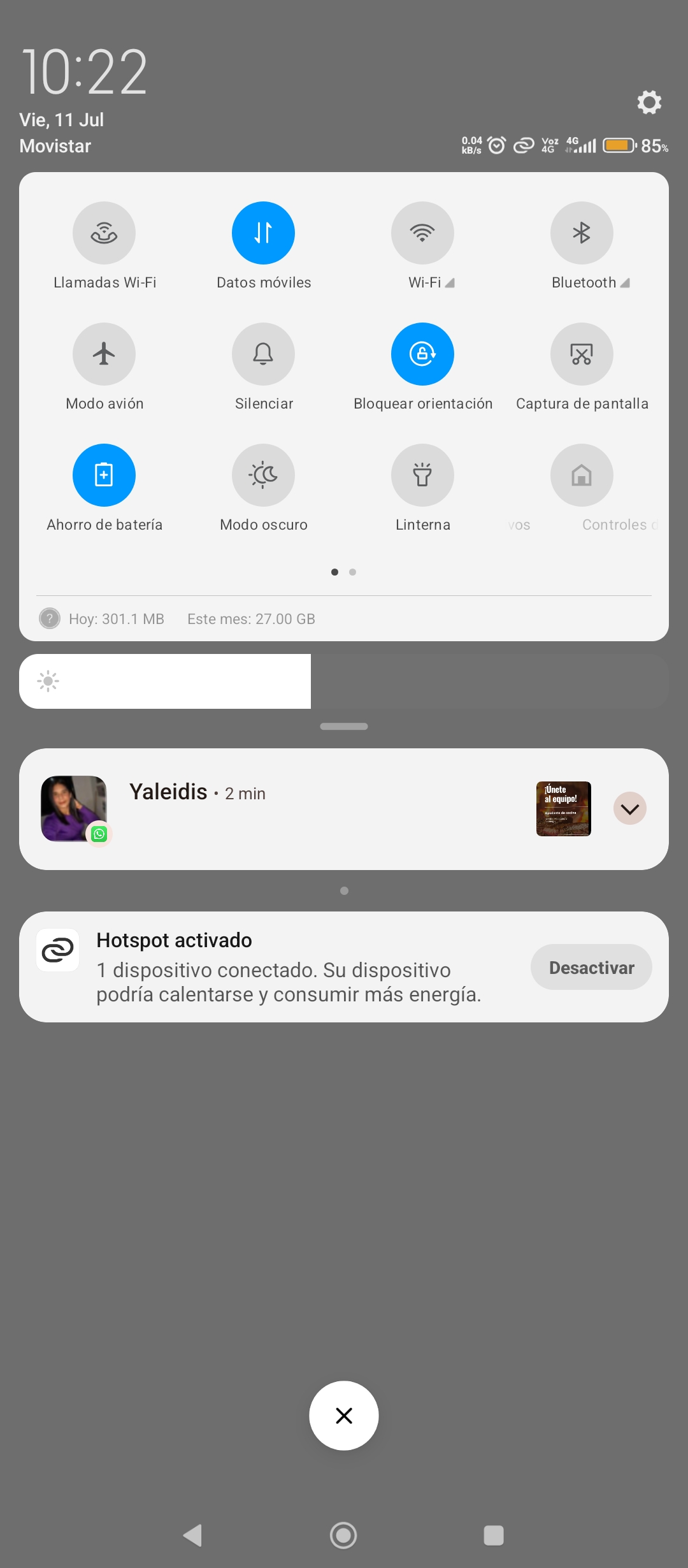
Task: Toggle the Silenciar tile
Action: pyautogui.click(x=263, y=354)
